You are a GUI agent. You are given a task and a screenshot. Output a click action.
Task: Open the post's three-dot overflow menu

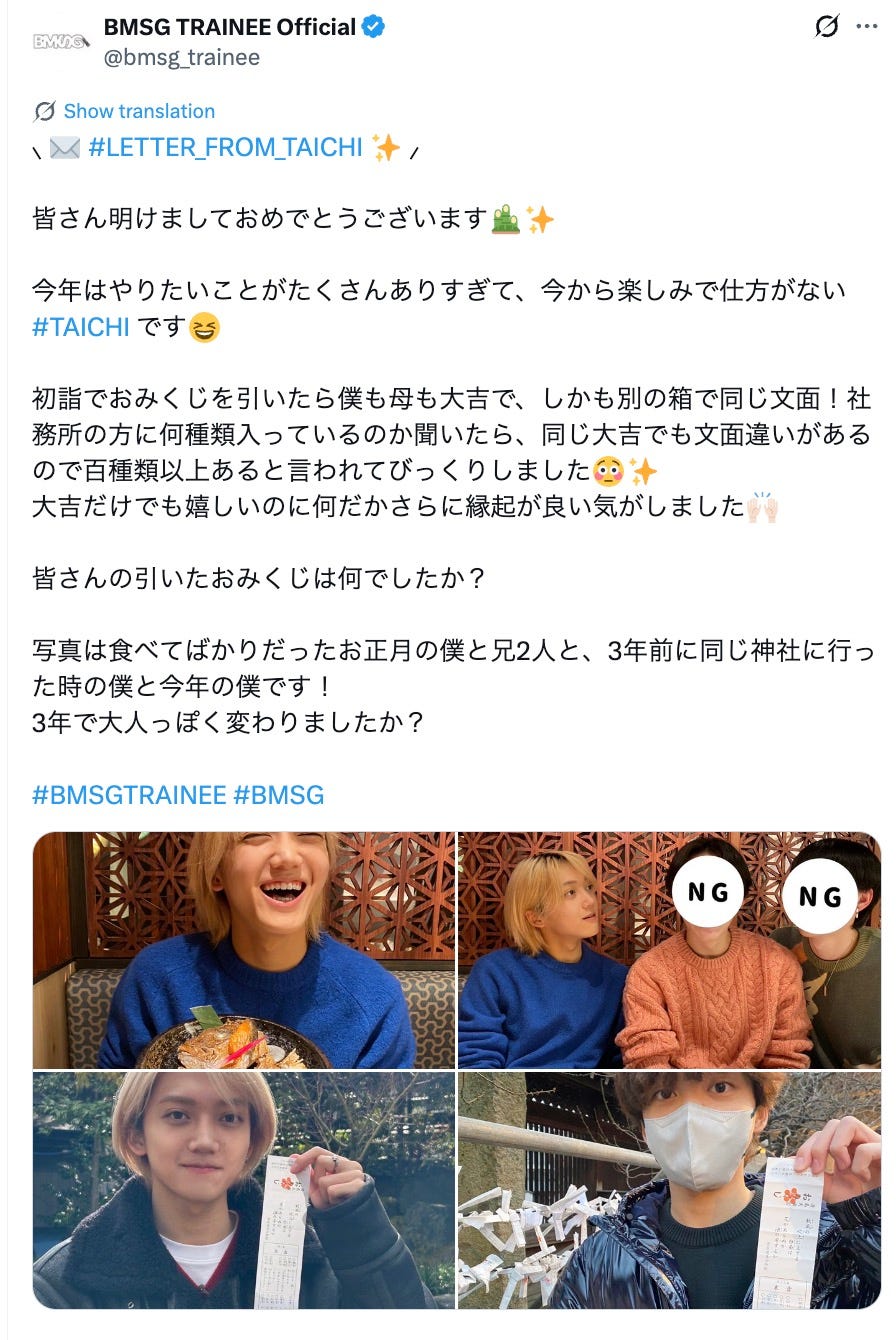pyautogui.click(x=866, y=27)
